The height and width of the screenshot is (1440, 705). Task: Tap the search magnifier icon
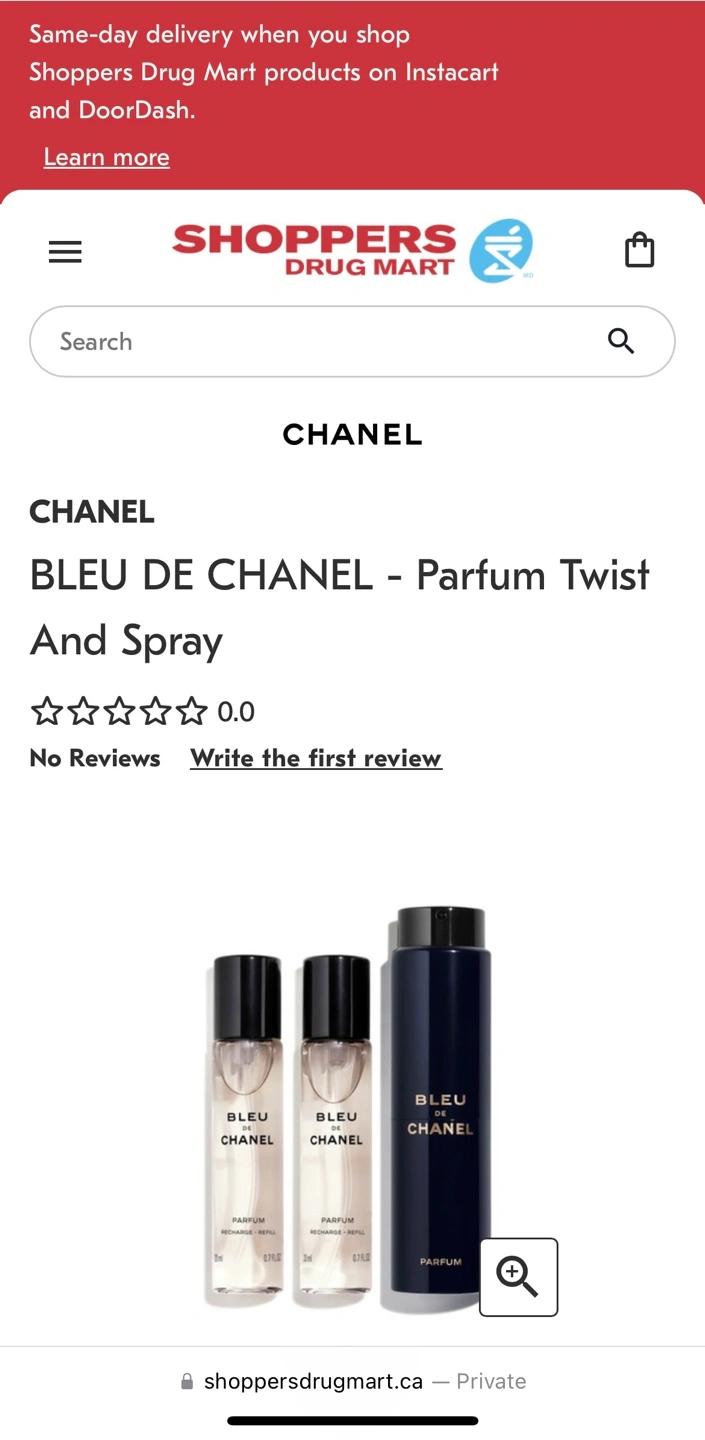621,341
